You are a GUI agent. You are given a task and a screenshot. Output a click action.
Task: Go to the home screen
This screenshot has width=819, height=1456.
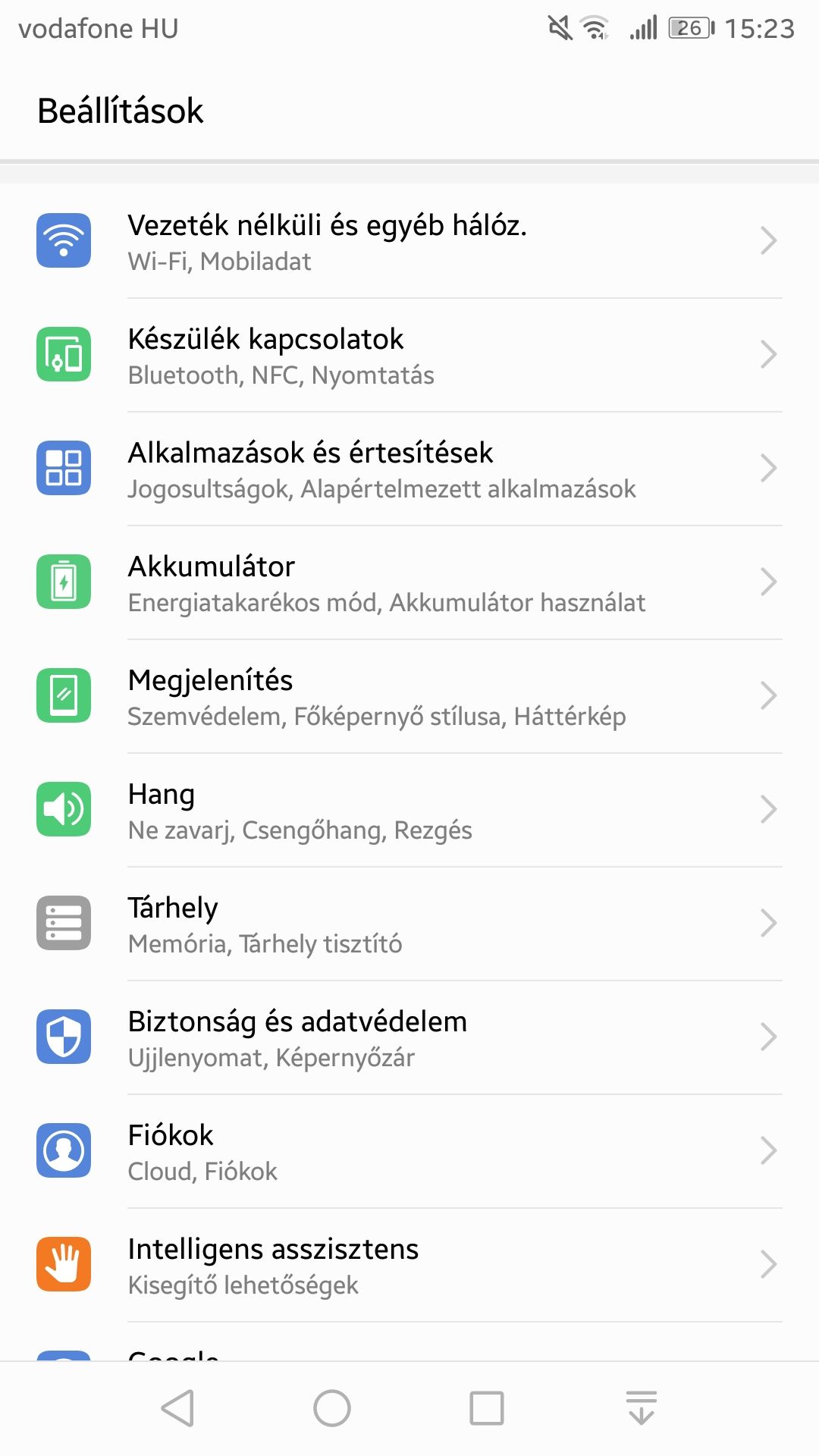pos(332,1408)
